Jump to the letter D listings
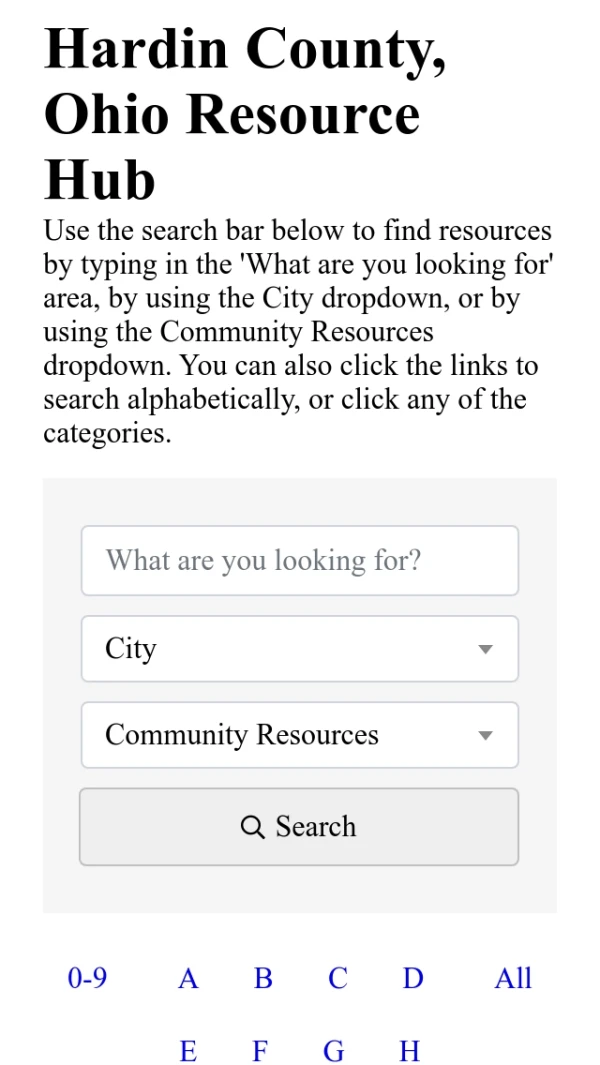Screen dimensions: 600x1065 click(x=413, y=978)
